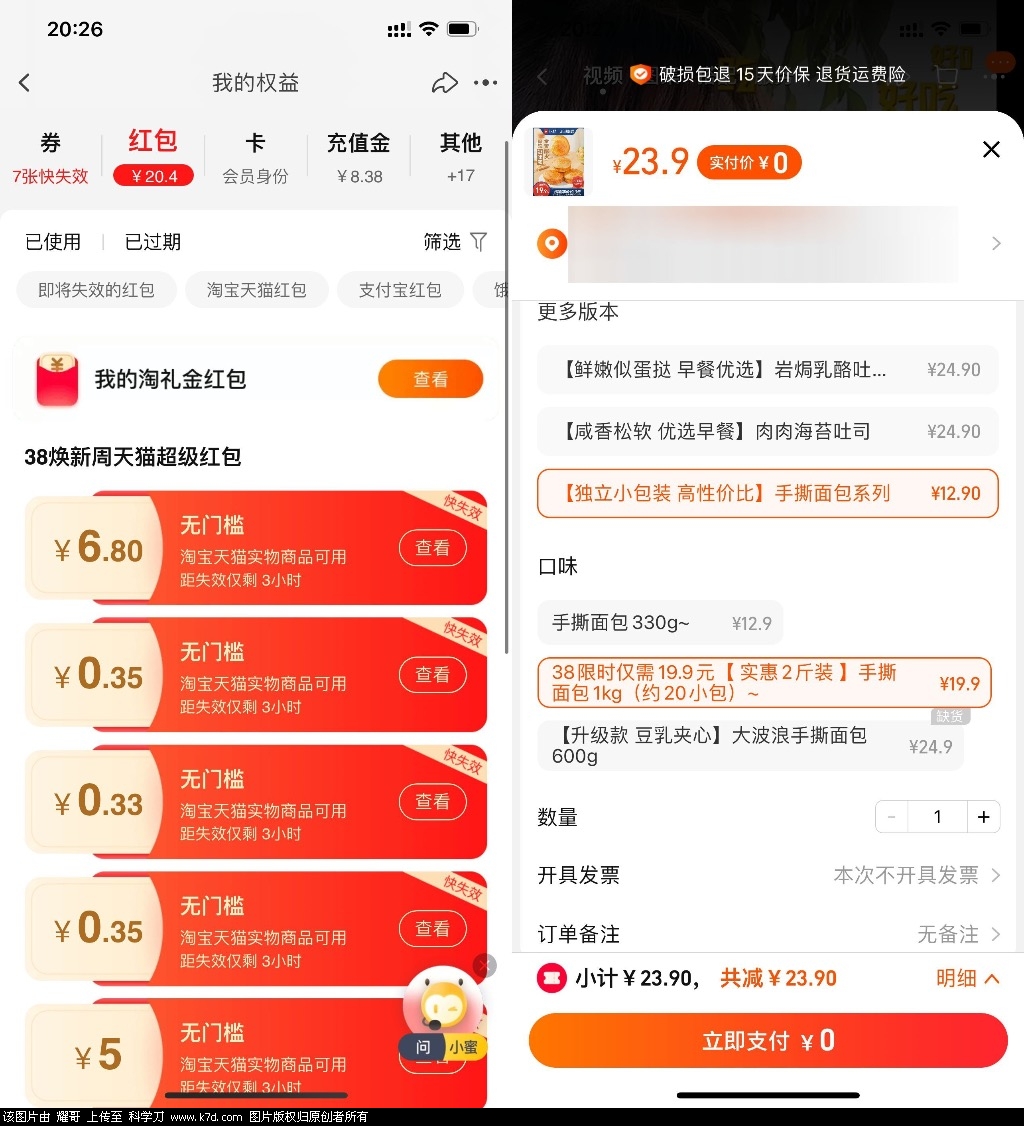Select the 淘宝天猫红包 chip

(x=257, y=290)
